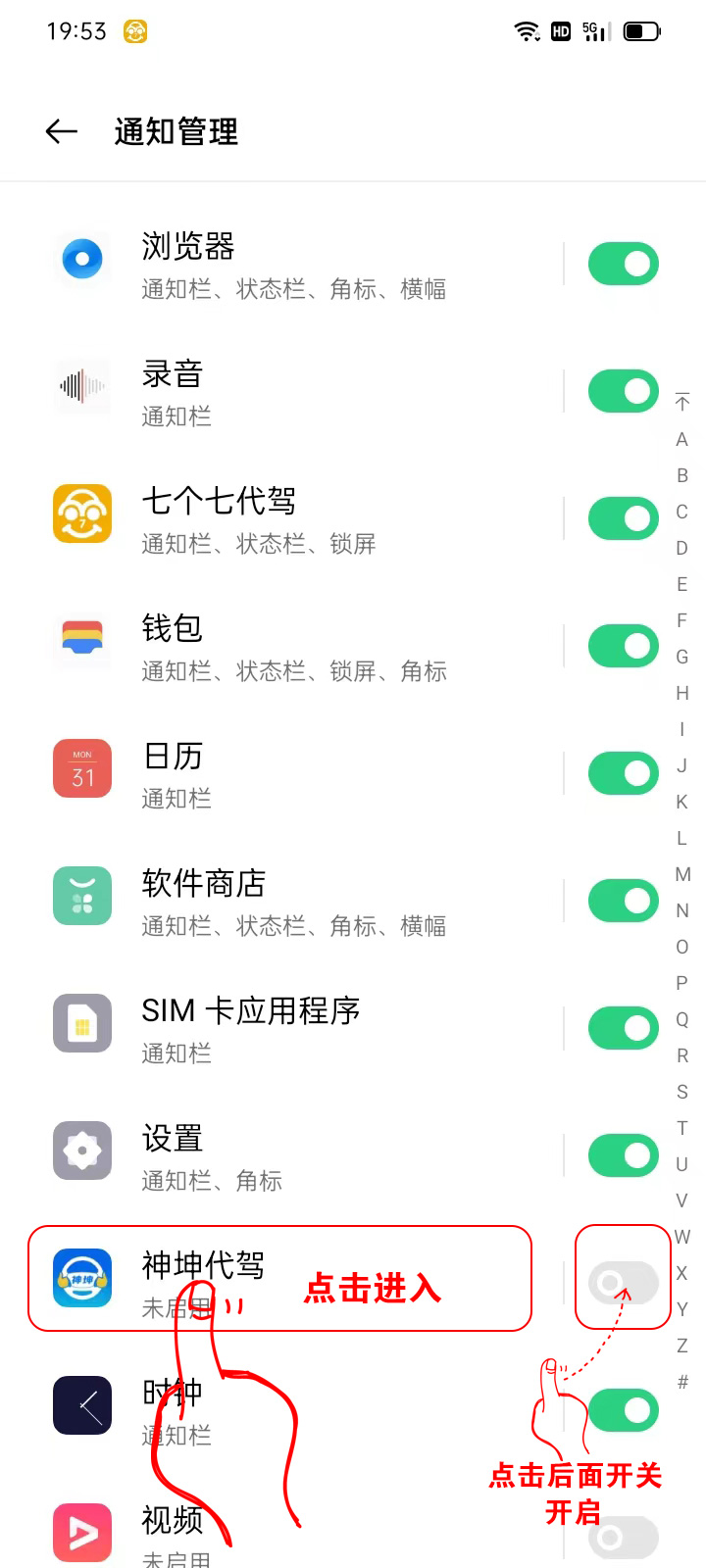Screen dimensions: 706x1568
Task: Toggle the SIM 卡应用程序 notification switch
Action: [x=623, y=1028]
